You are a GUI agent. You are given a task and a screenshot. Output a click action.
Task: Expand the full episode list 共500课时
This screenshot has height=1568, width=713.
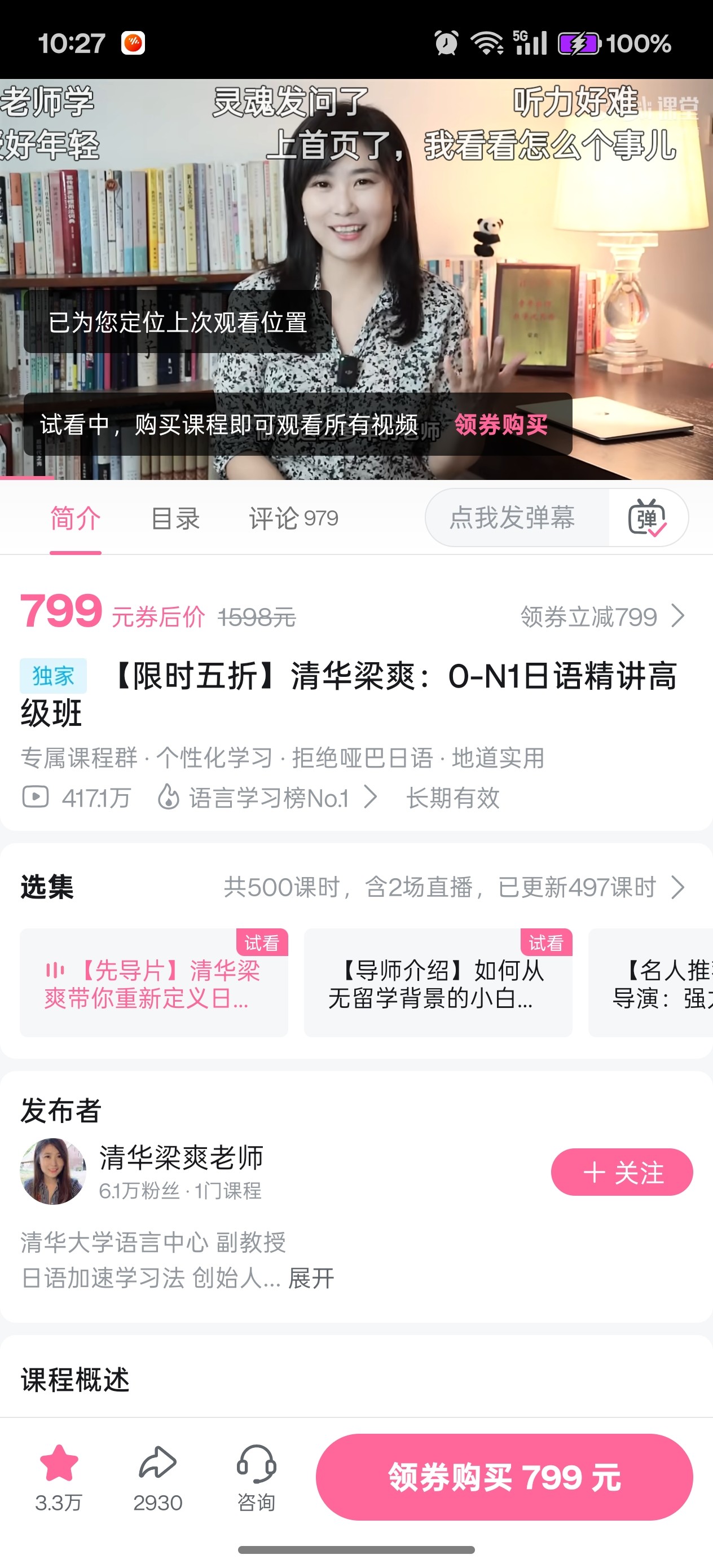454,887
